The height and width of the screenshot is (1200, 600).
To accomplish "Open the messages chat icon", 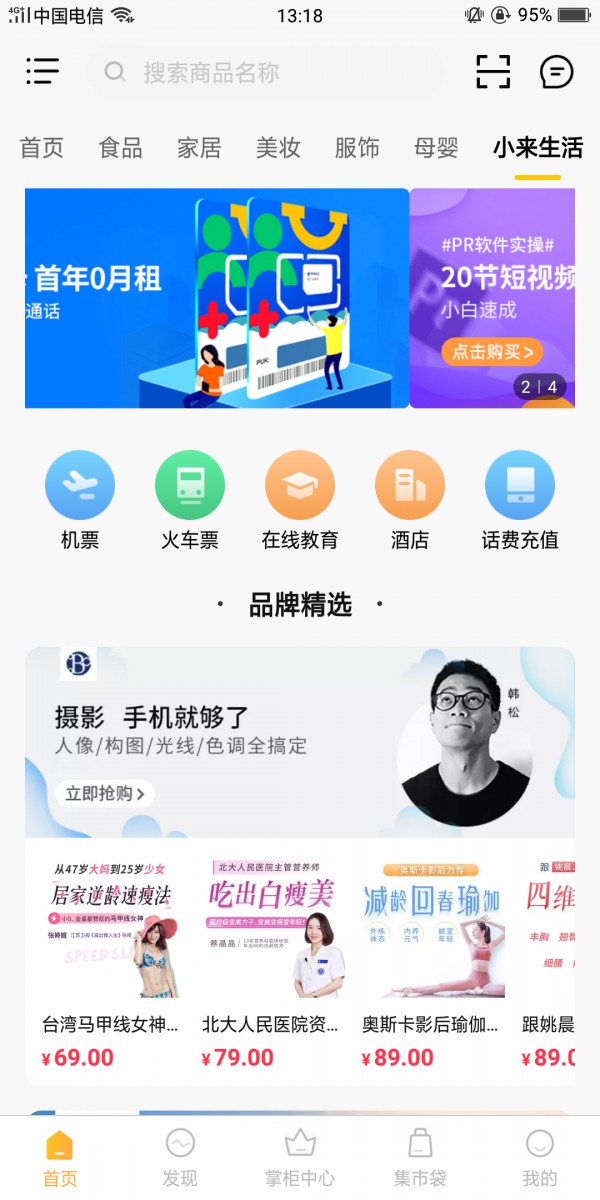I will (556, 72).
